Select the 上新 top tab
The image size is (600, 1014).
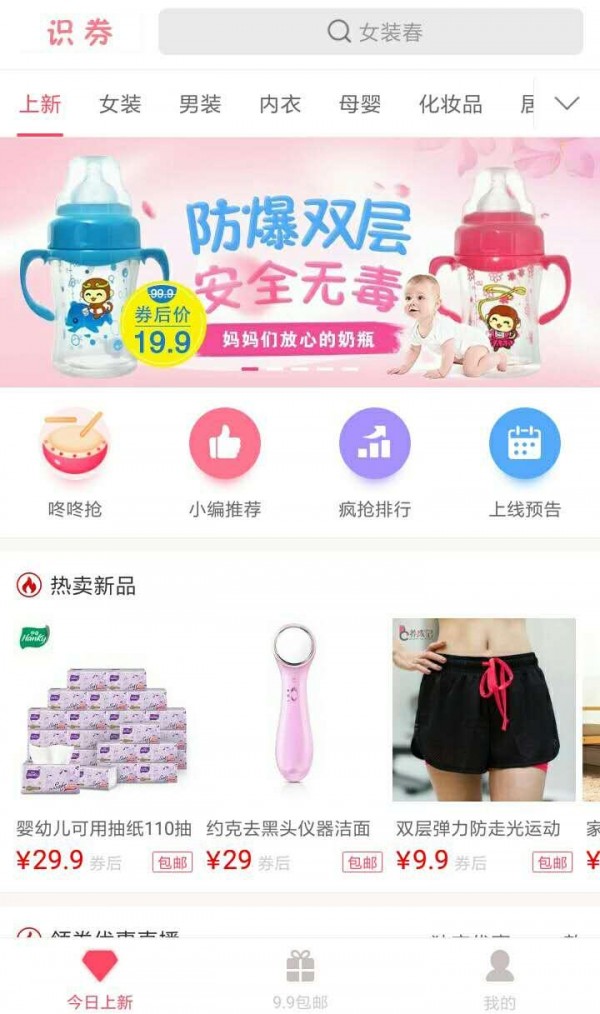tap(40, 104)
